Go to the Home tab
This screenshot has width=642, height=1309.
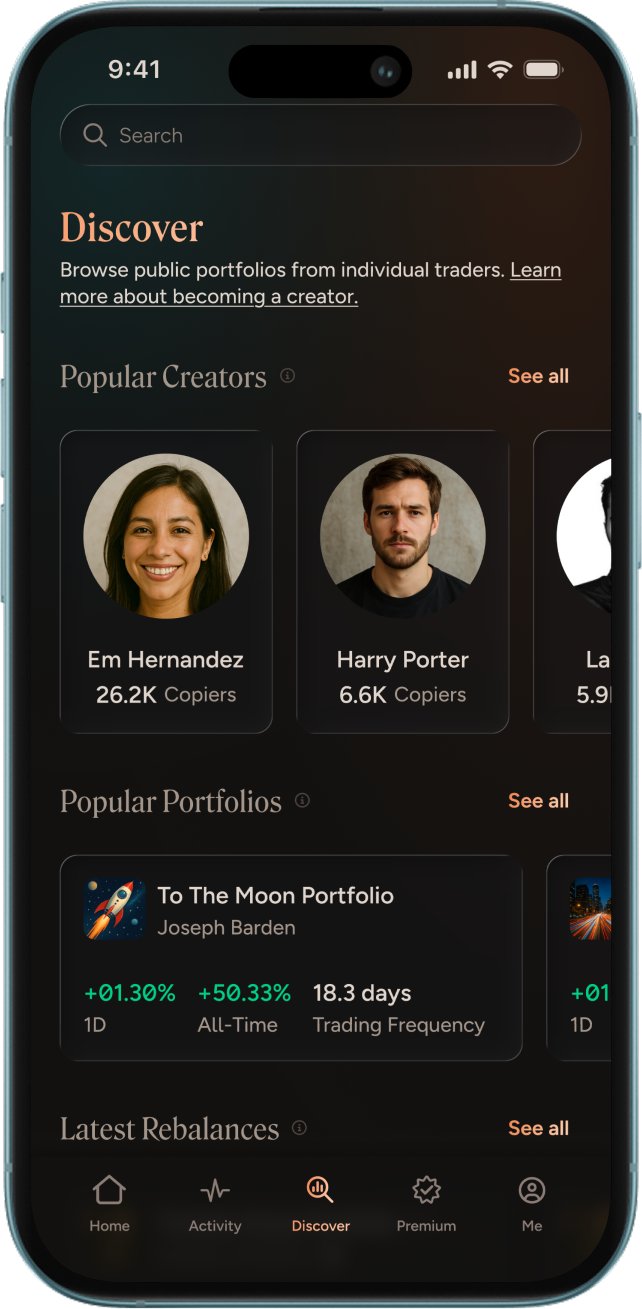click(x=109, y=1204)
